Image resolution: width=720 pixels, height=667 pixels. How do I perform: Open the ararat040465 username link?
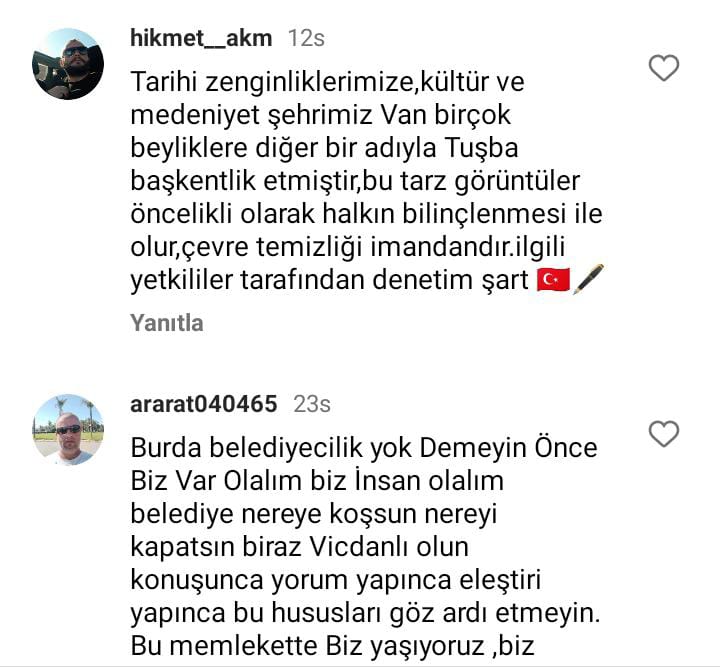(203, 404)
